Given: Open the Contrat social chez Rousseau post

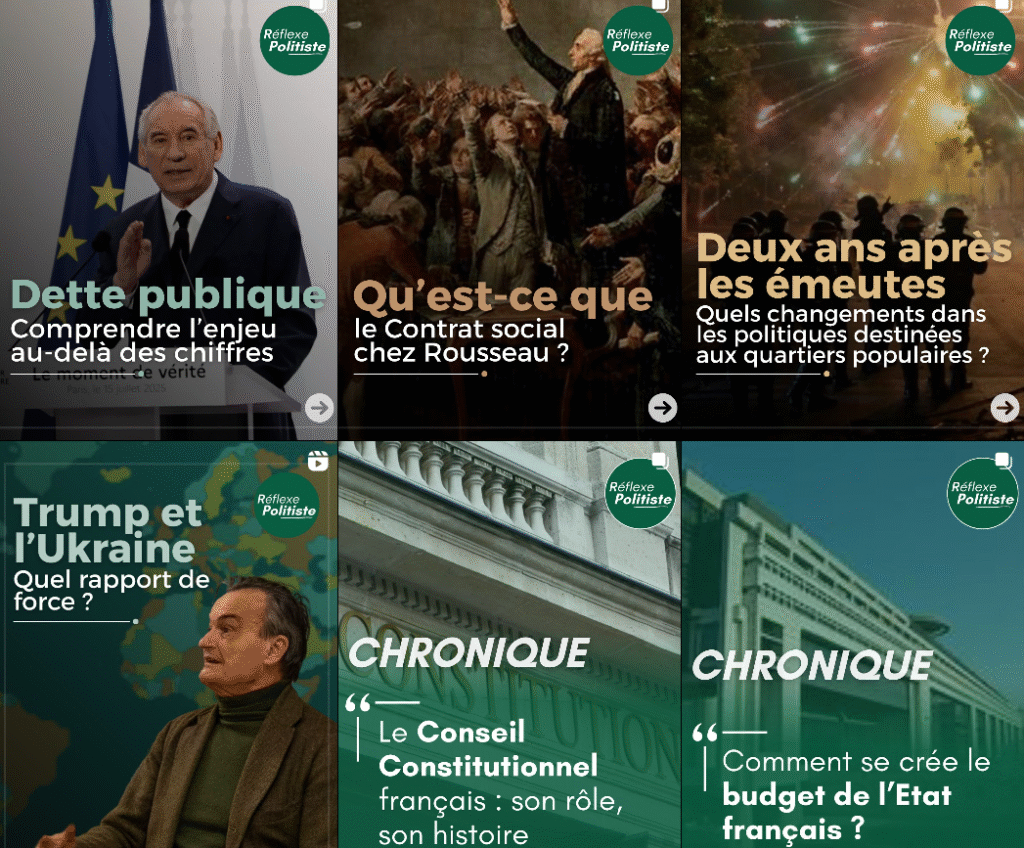Looking at the screenshot, I should point(509,220).
